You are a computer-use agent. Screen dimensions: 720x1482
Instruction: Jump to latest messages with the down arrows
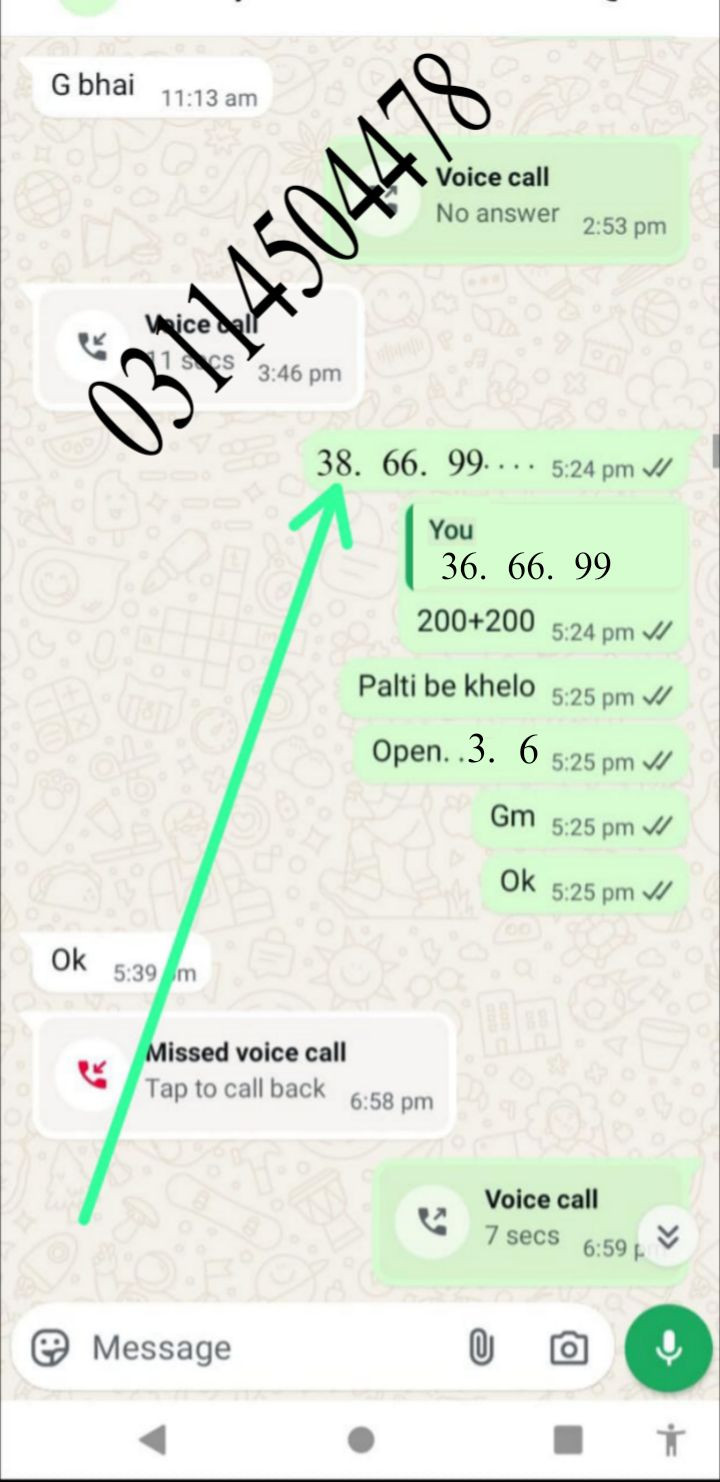[x=668, y=1237]
